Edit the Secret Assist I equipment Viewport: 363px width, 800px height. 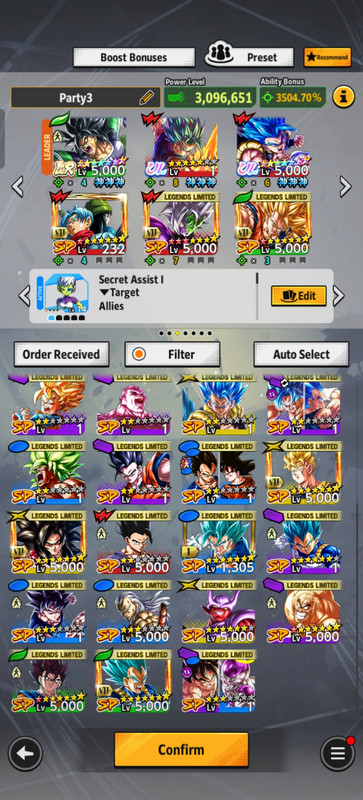pyautogui.click(x=299, y=295)
